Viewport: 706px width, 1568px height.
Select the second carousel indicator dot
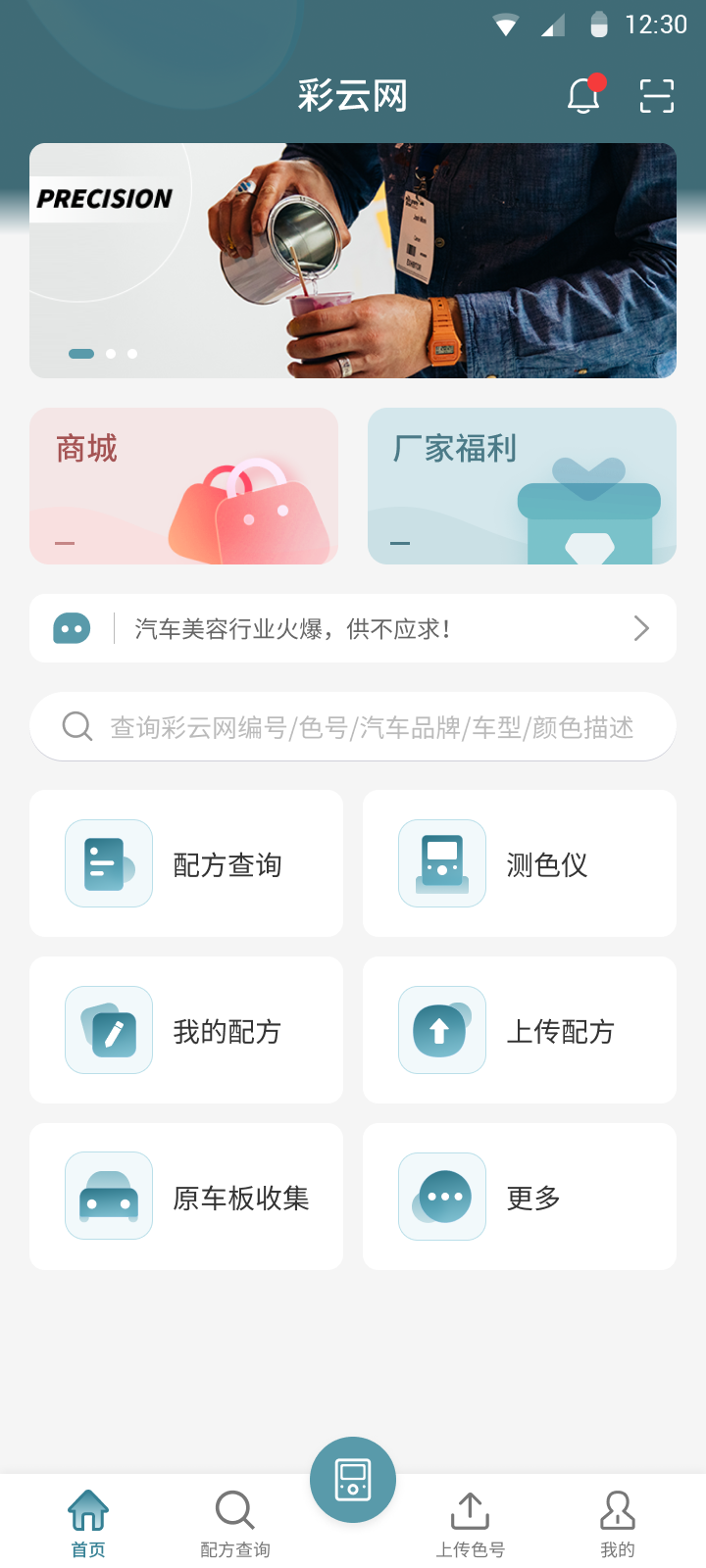[110, 354]
